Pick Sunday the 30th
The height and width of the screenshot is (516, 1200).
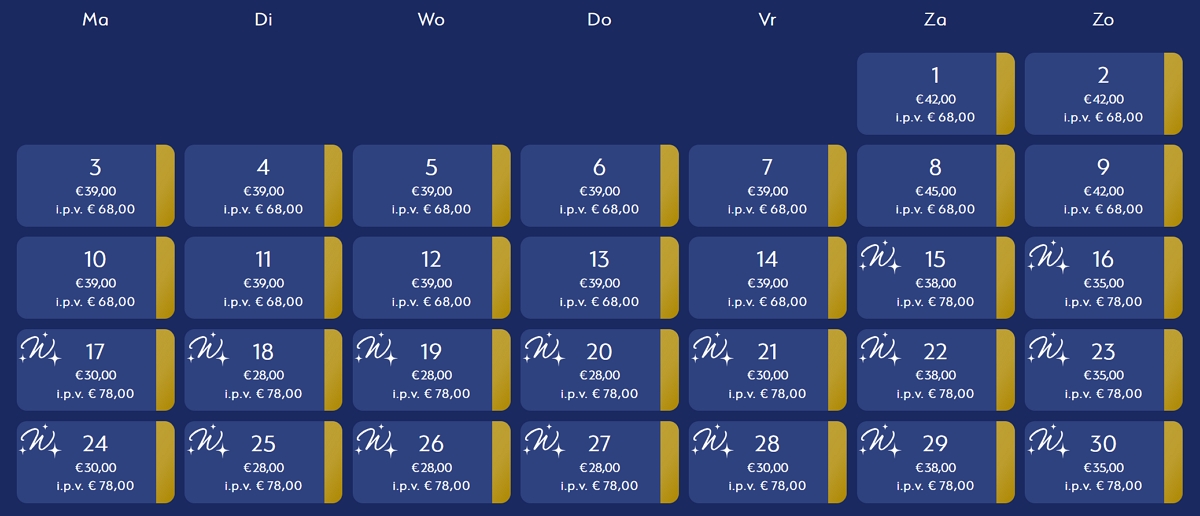pyautogui.click(x=1103, y=462)
